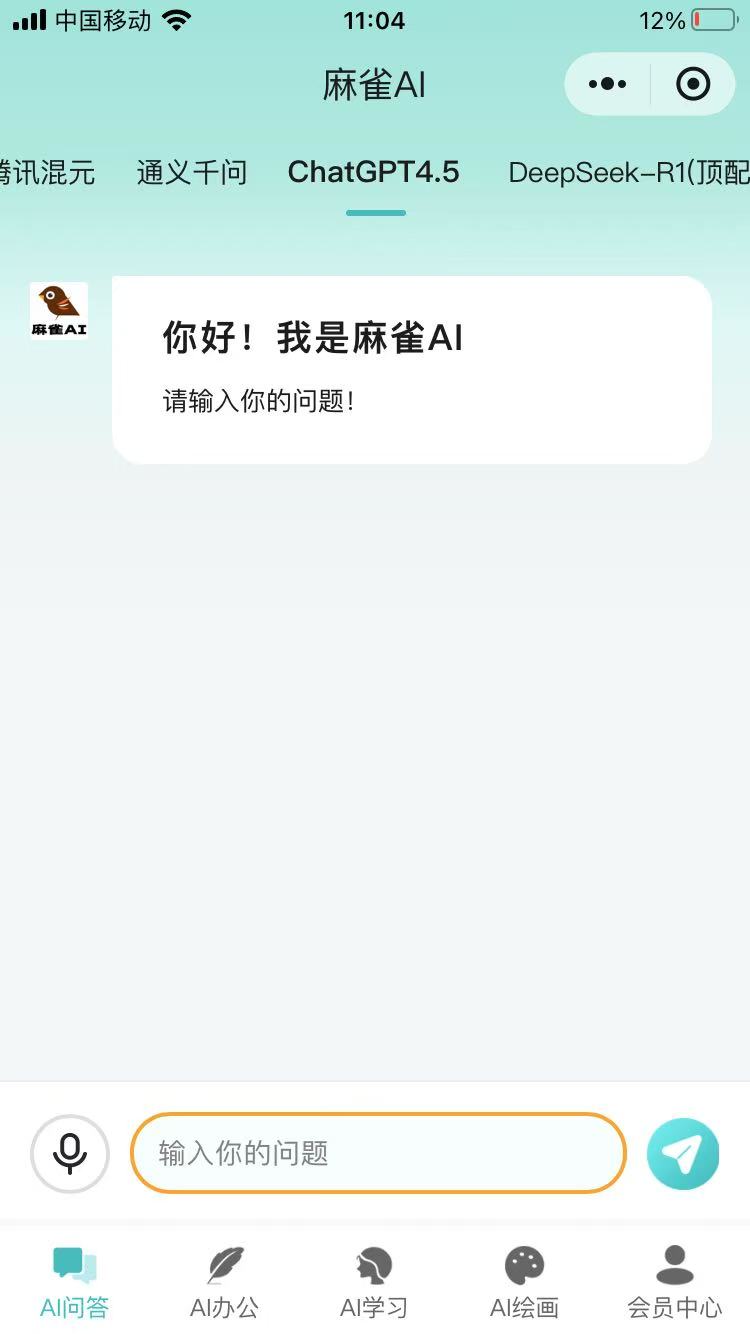Switch to the AI学习 tab
This screenshot has width=750, height=1334.
[x=374, y=1282]
